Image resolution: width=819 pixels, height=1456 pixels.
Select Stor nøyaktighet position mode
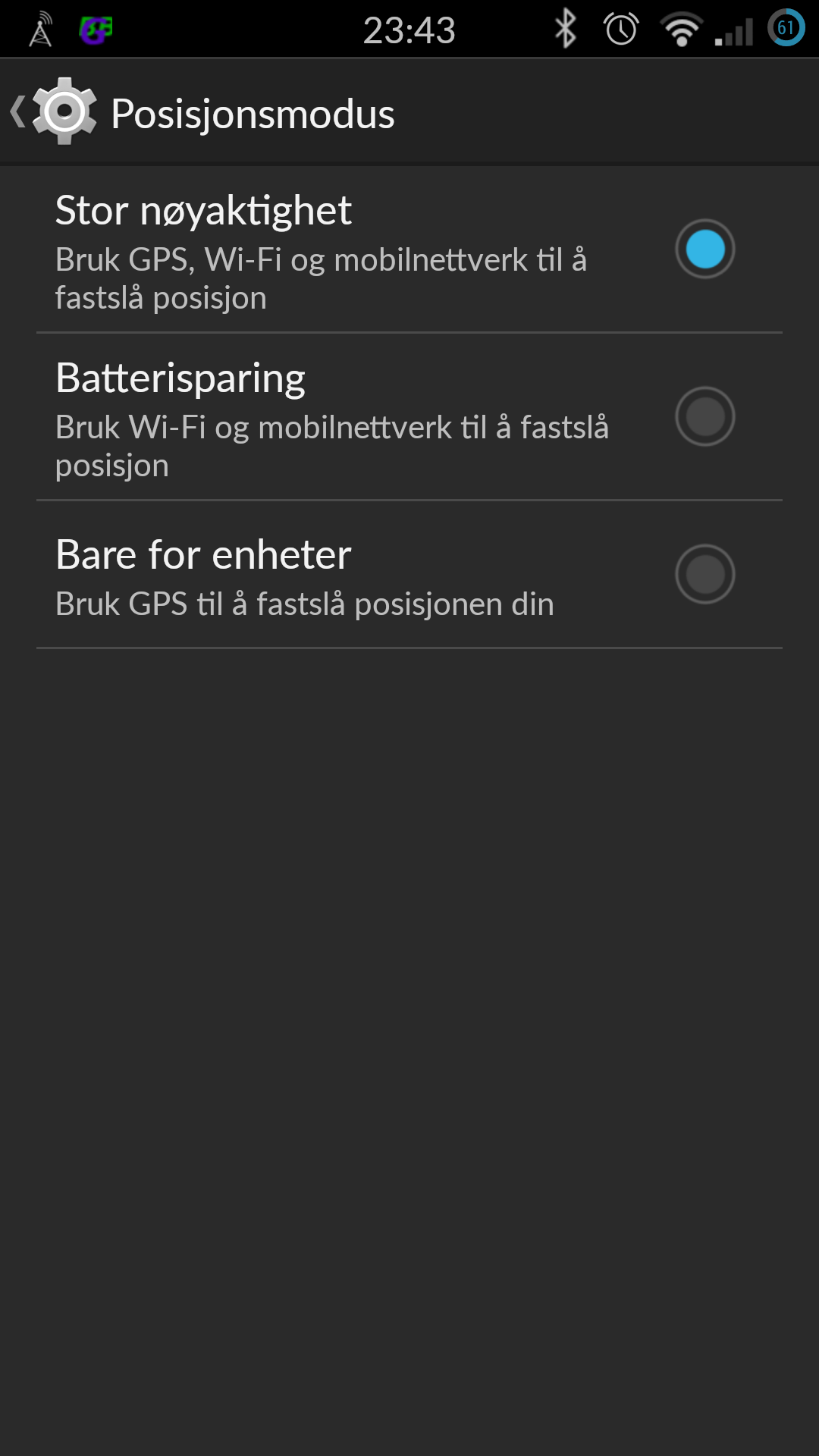pyautogui.click(x=704, y=249)
